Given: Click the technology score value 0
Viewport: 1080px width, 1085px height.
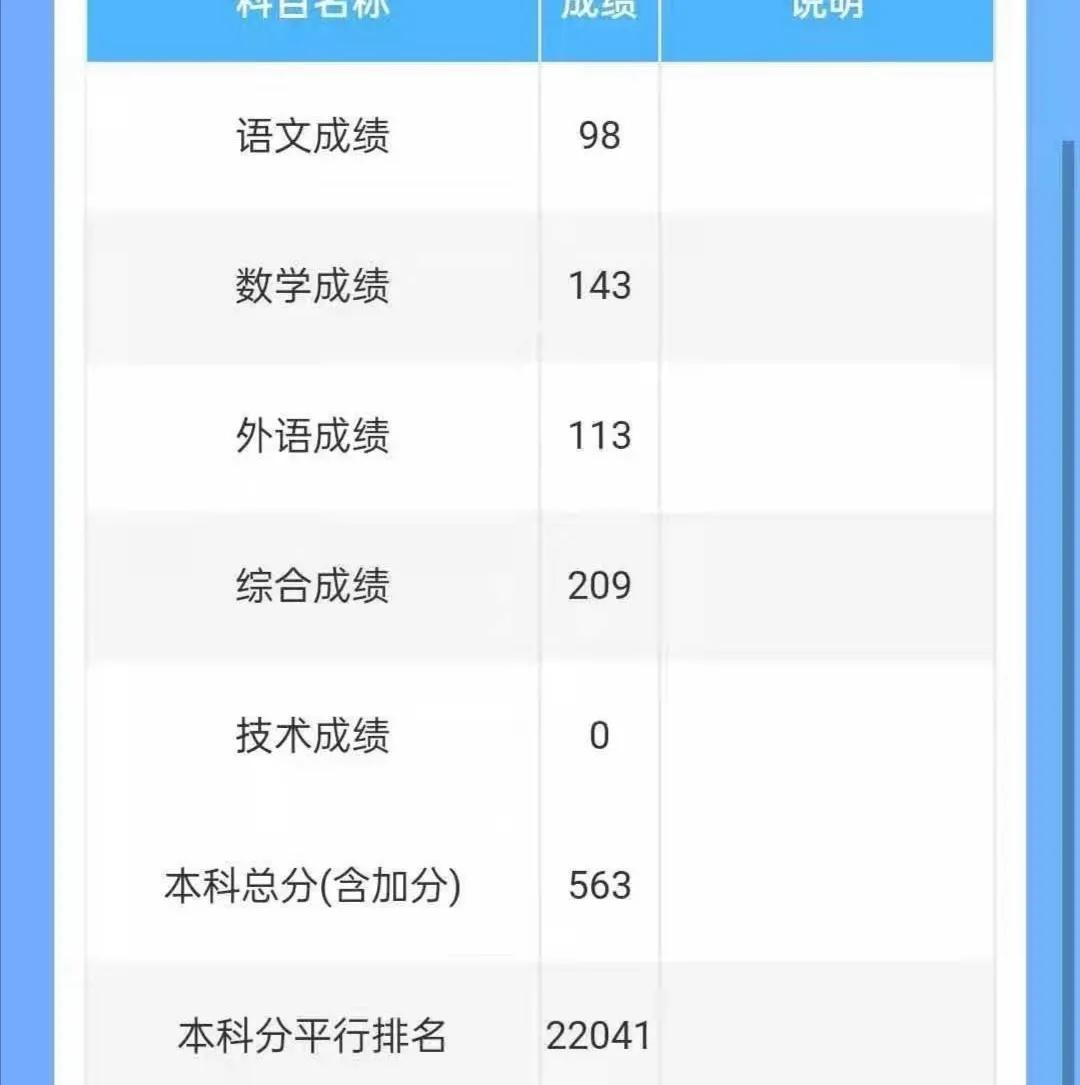Looking at the screenshot, I should pos(599,737).
